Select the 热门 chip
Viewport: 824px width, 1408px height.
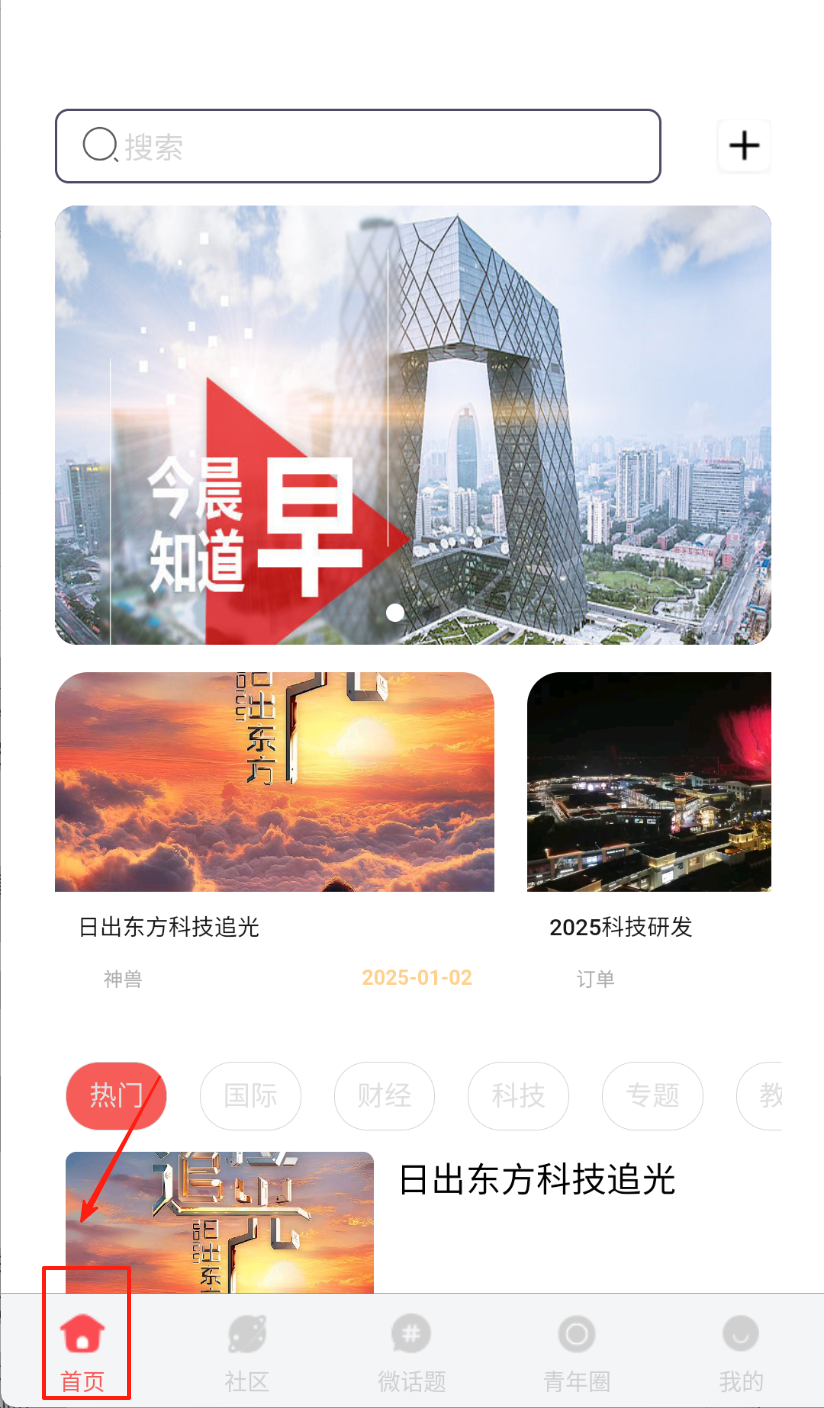pyautogui.click(x=116, y=1096)
